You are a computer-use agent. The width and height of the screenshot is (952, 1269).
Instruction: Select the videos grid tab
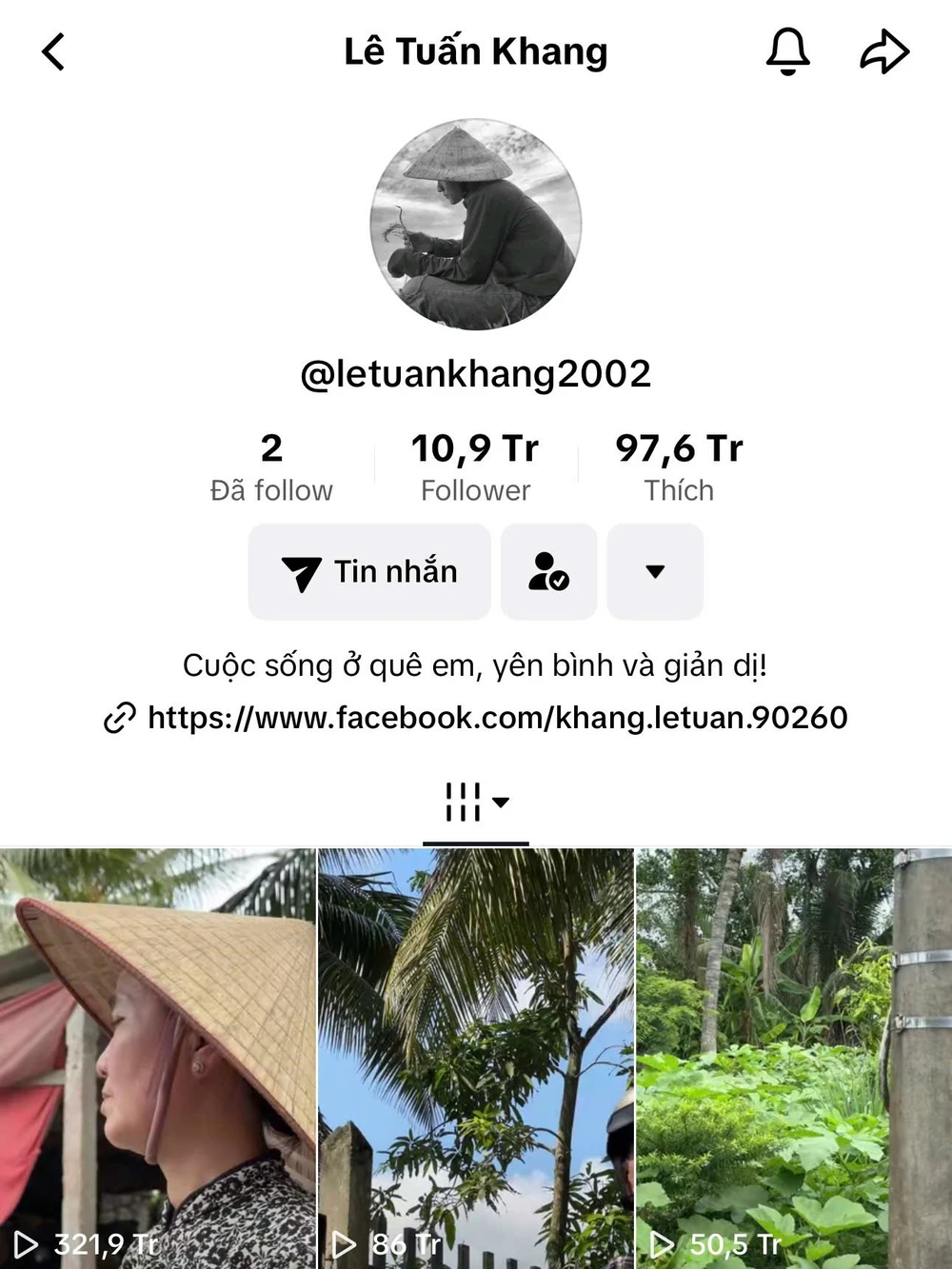[x=475, y=803]
